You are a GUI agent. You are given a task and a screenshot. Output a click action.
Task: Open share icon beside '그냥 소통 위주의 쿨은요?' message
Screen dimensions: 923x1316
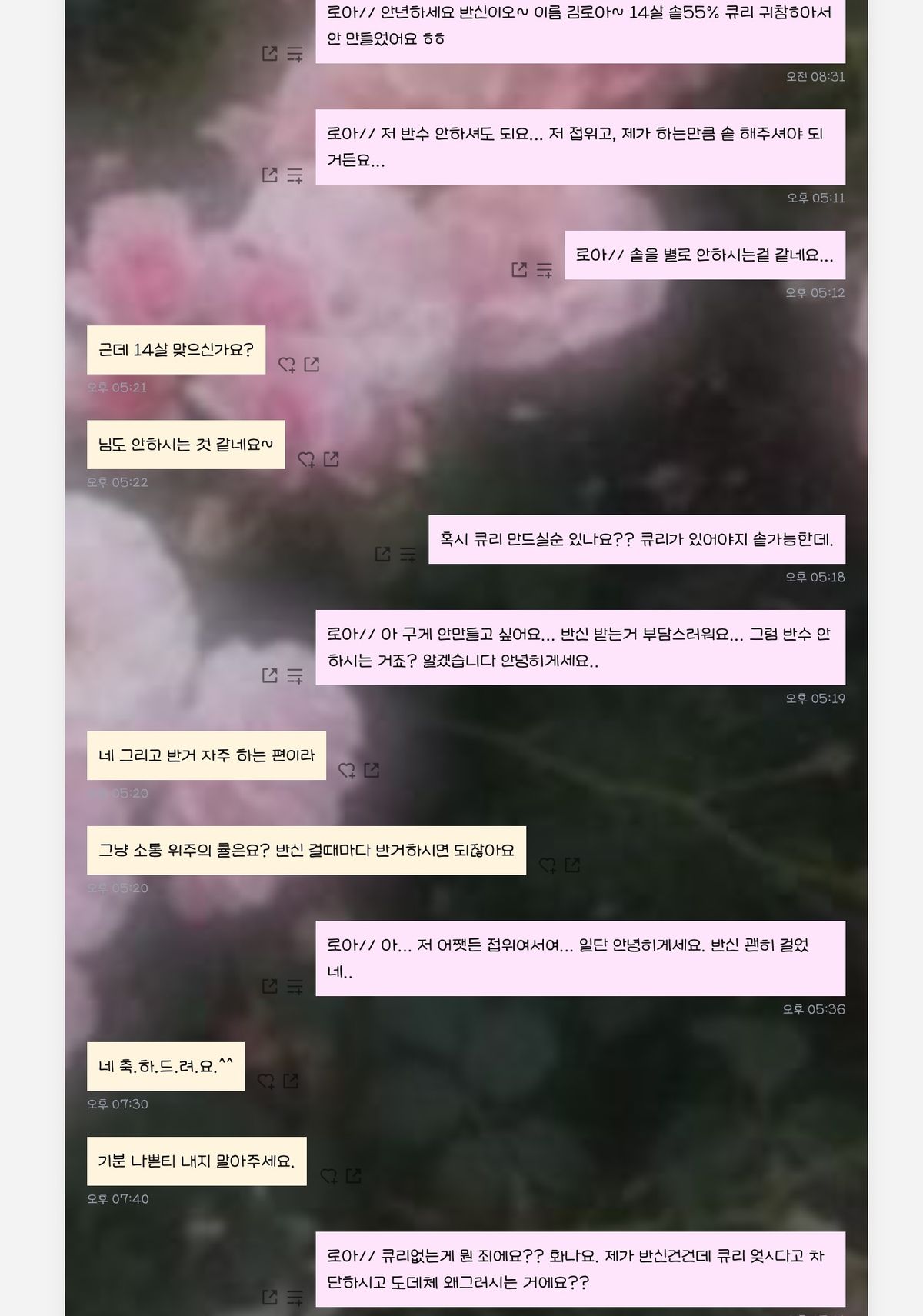(572, 865)
